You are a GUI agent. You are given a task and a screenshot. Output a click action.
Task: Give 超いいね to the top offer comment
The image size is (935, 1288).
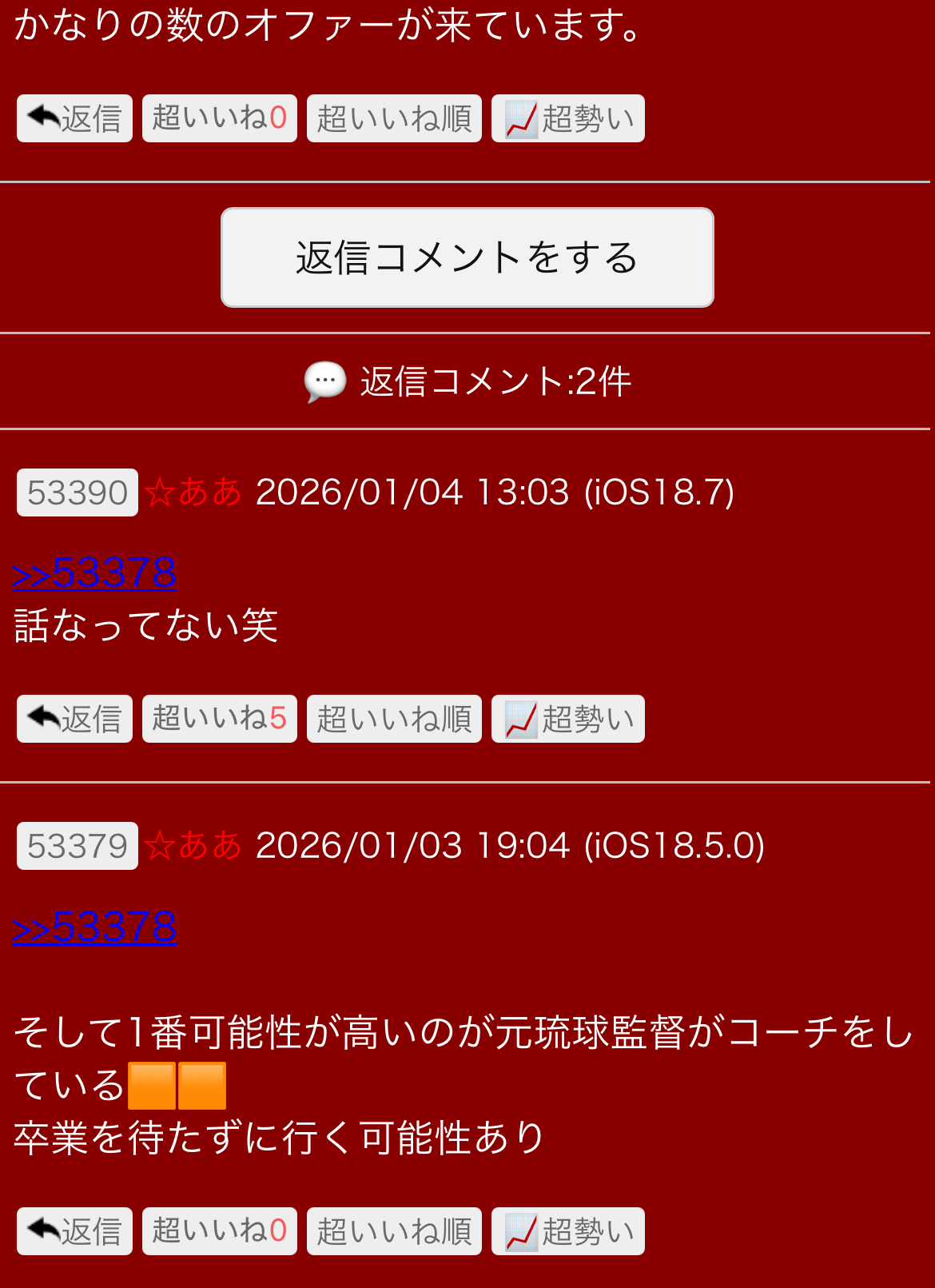(219, 118)
